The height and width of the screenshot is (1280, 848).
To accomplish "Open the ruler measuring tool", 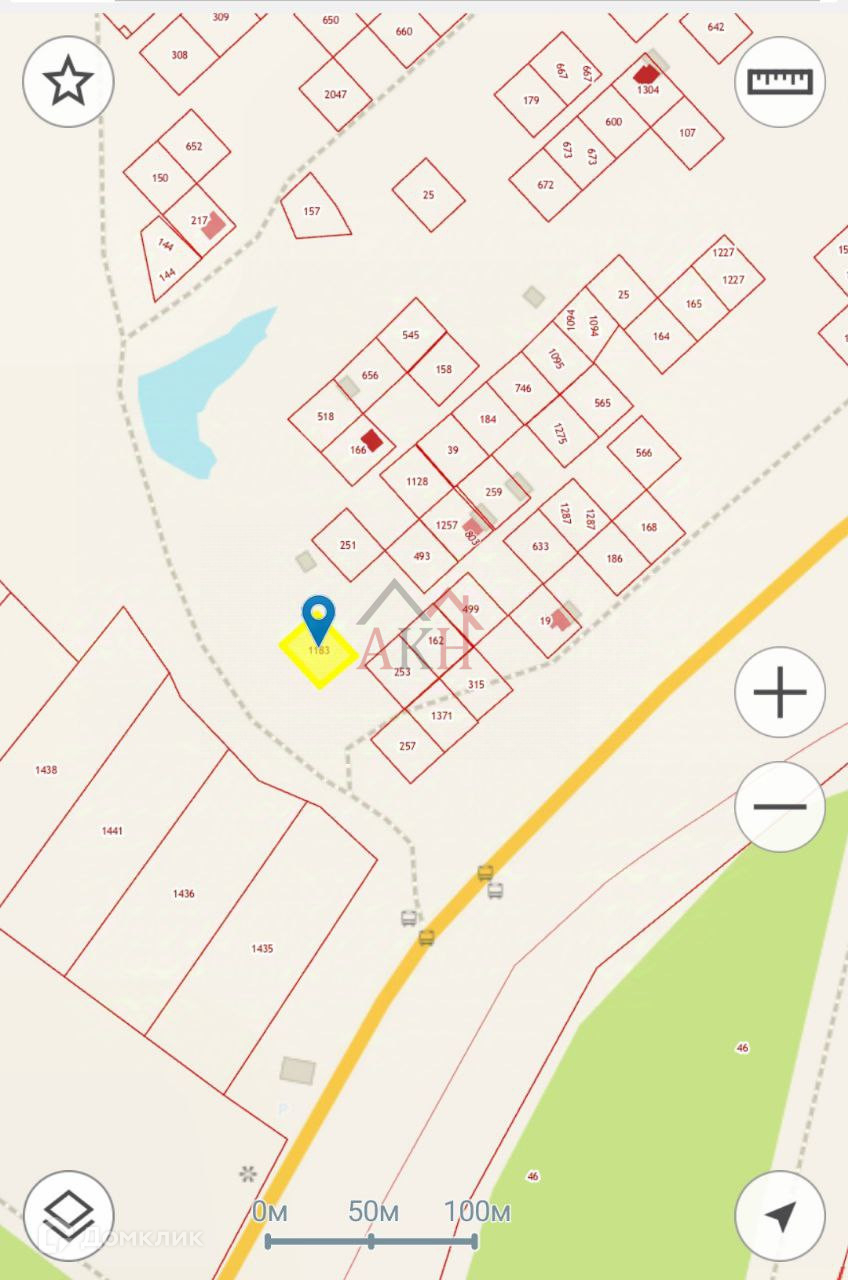I will click(780, 81).
